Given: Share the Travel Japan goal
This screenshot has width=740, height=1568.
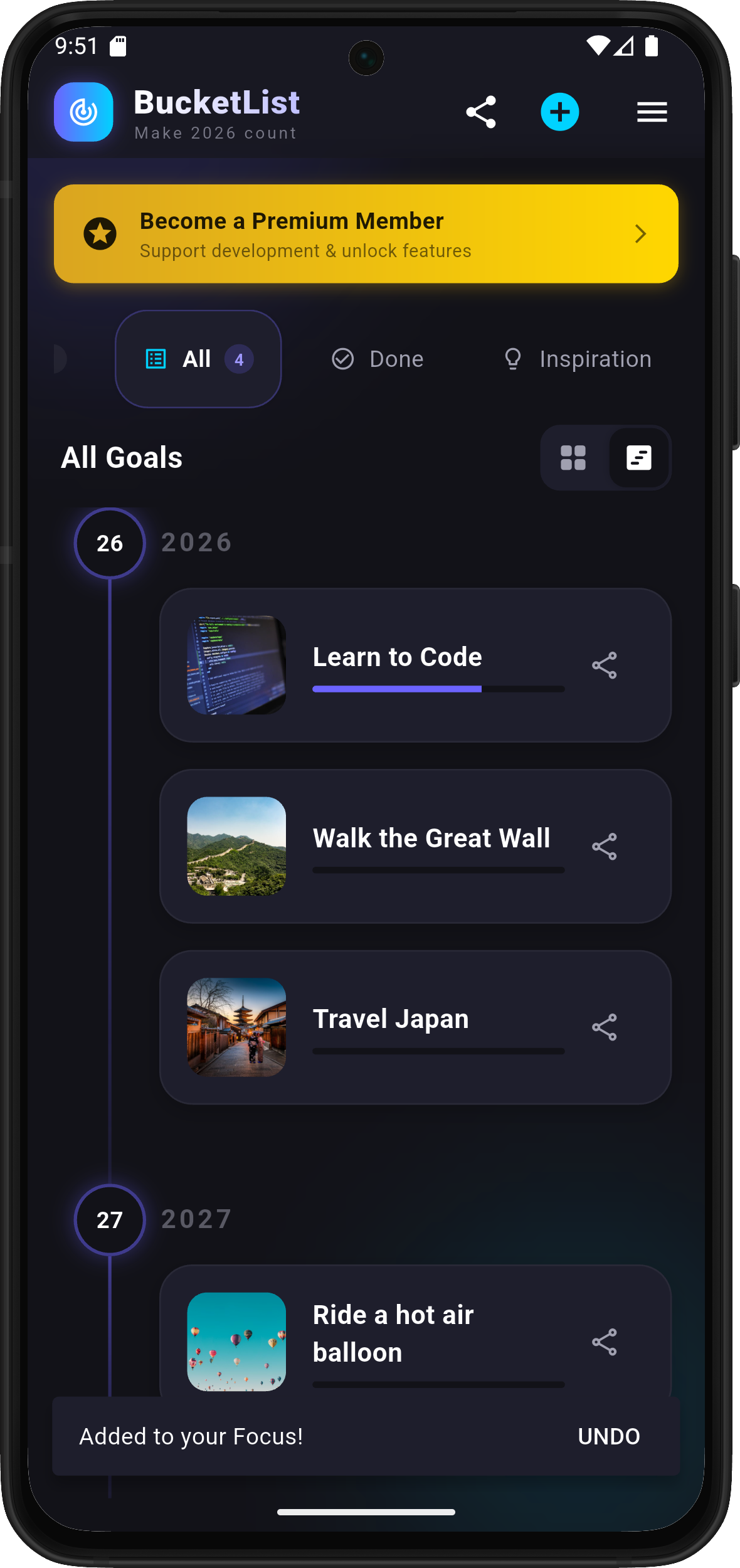Looking at the screenshot, I should [604, 1025].
